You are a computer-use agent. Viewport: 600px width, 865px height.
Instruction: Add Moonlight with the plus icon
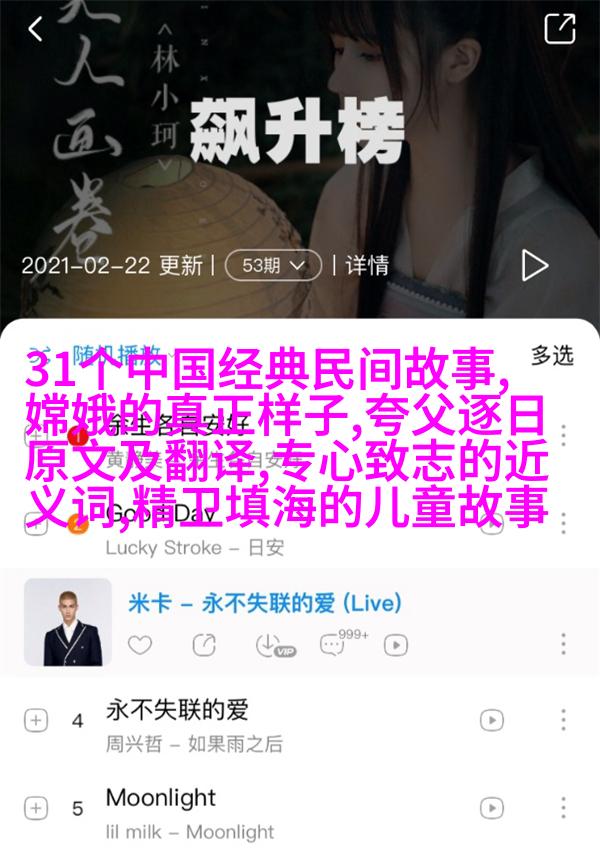click(x=36, y=808)
